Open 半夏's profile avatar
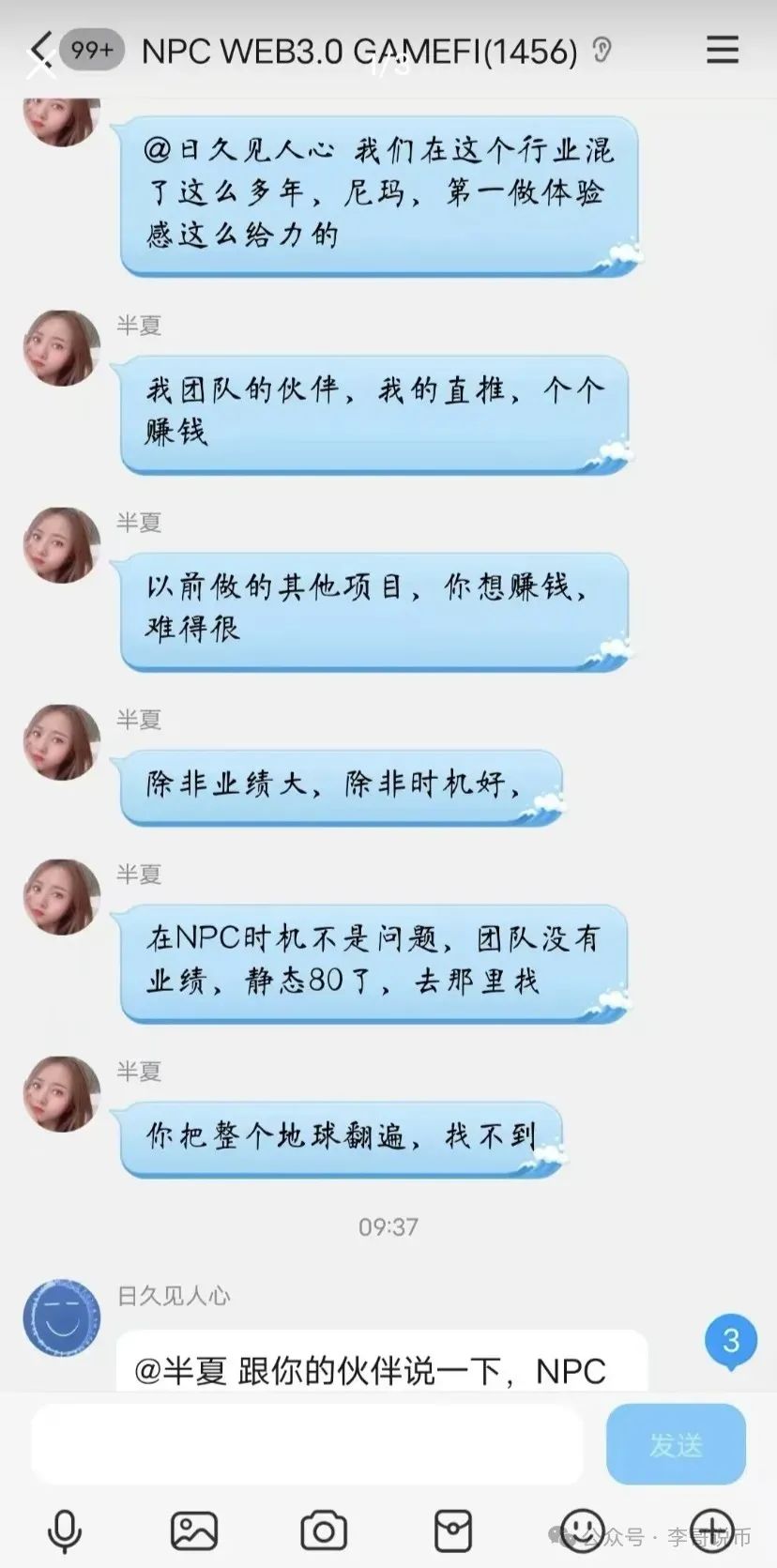Screen dimensions: 777x1568 tap(61, 347)
